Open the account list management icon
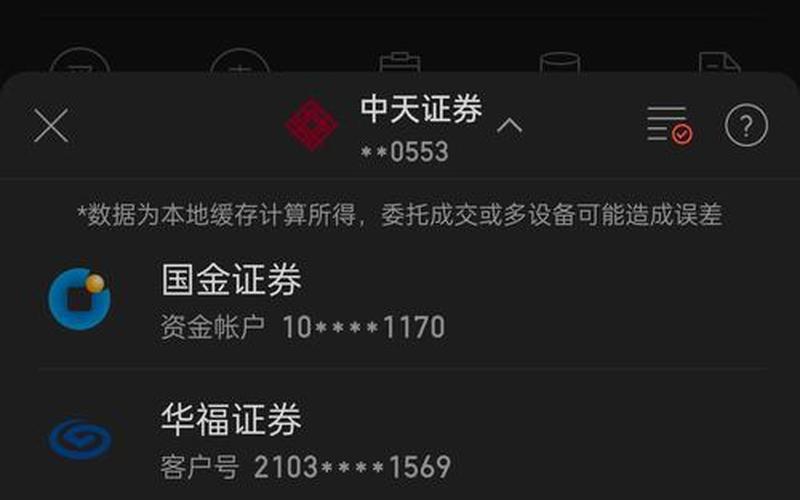The image size is (800, 500). coord(668,125)
